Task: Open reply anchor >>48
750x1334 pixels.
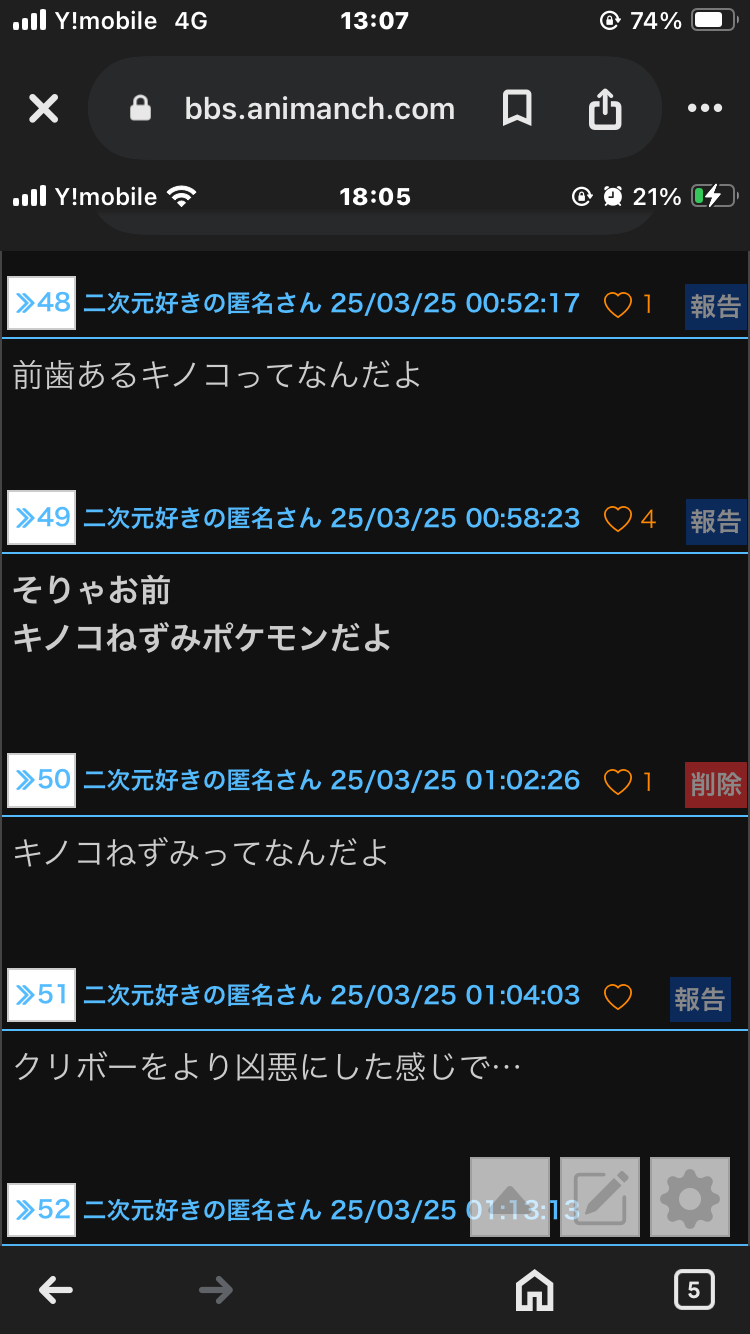Action: (x=42, y=303)
